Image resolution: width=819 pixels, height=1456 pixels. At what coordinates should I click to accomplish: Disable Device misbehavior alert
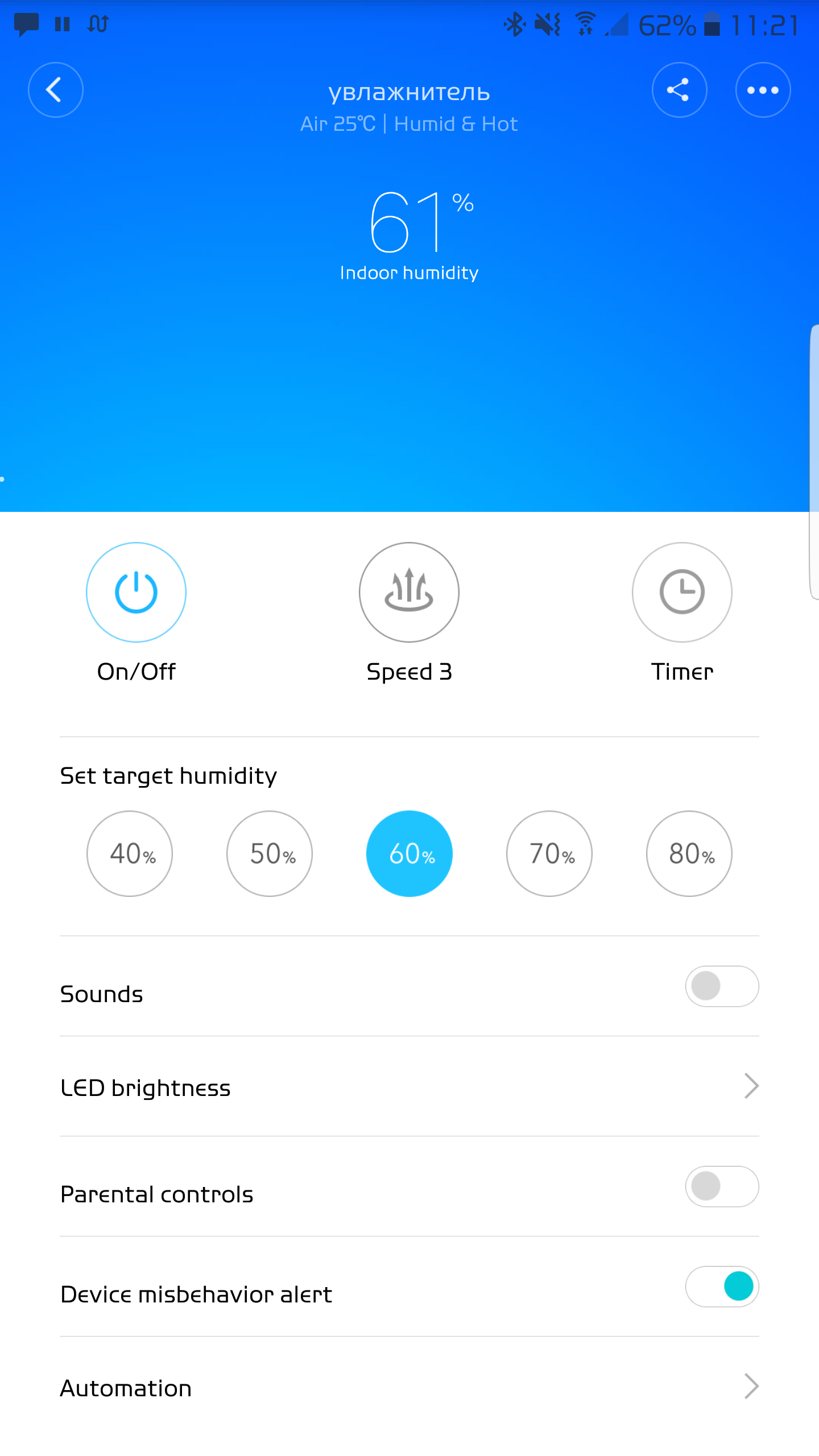(x=722, y=1287)
